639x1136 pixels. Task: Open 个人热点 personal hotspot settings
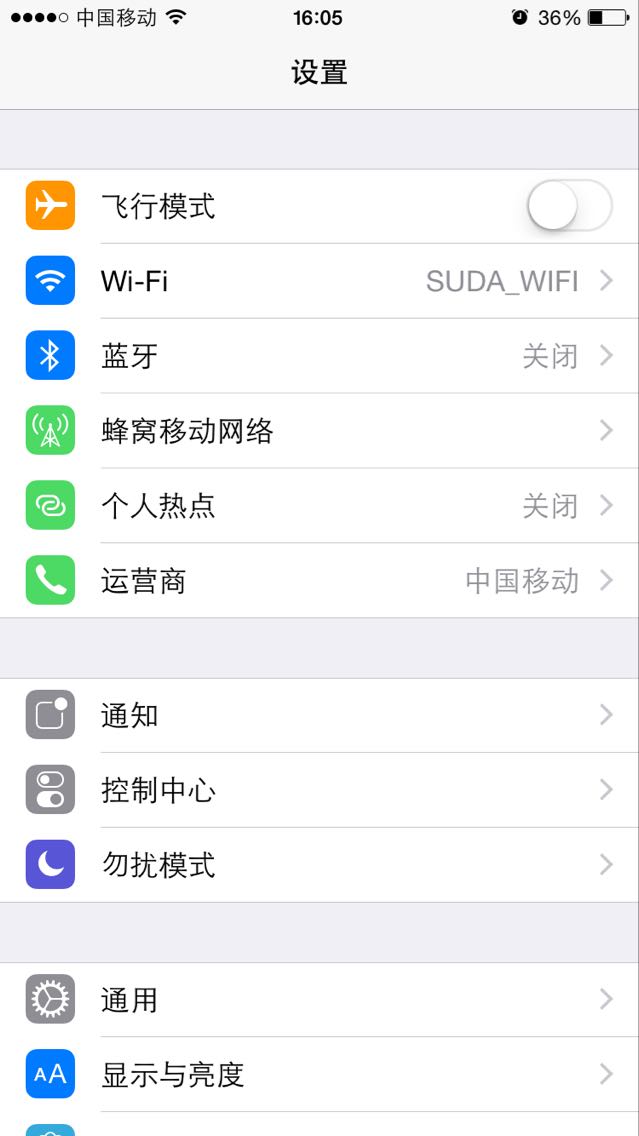[320, 506]
